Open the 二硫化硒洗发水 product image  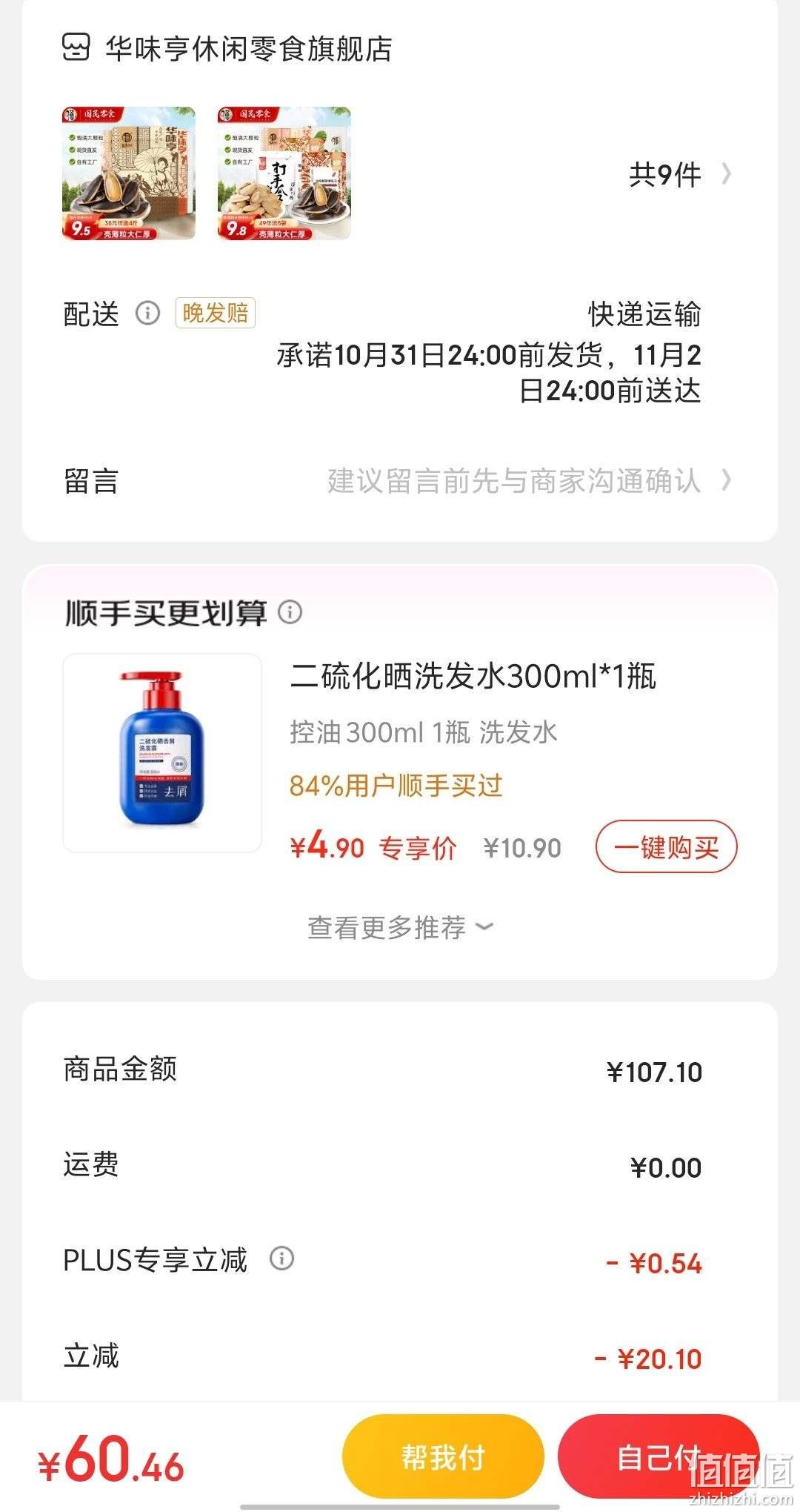(x=162, y=753)
